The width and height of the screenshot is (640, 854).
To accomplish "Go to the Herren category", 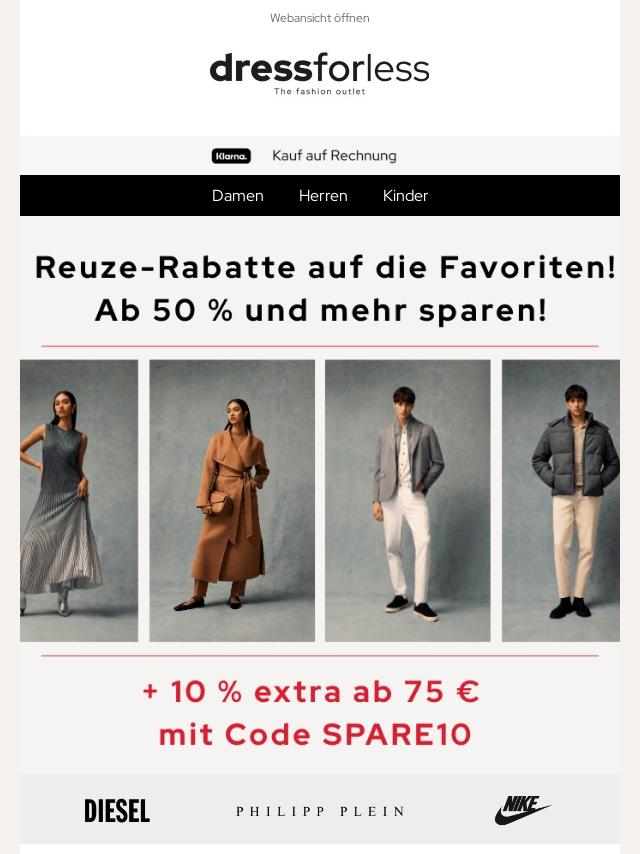I will [323, 196].
